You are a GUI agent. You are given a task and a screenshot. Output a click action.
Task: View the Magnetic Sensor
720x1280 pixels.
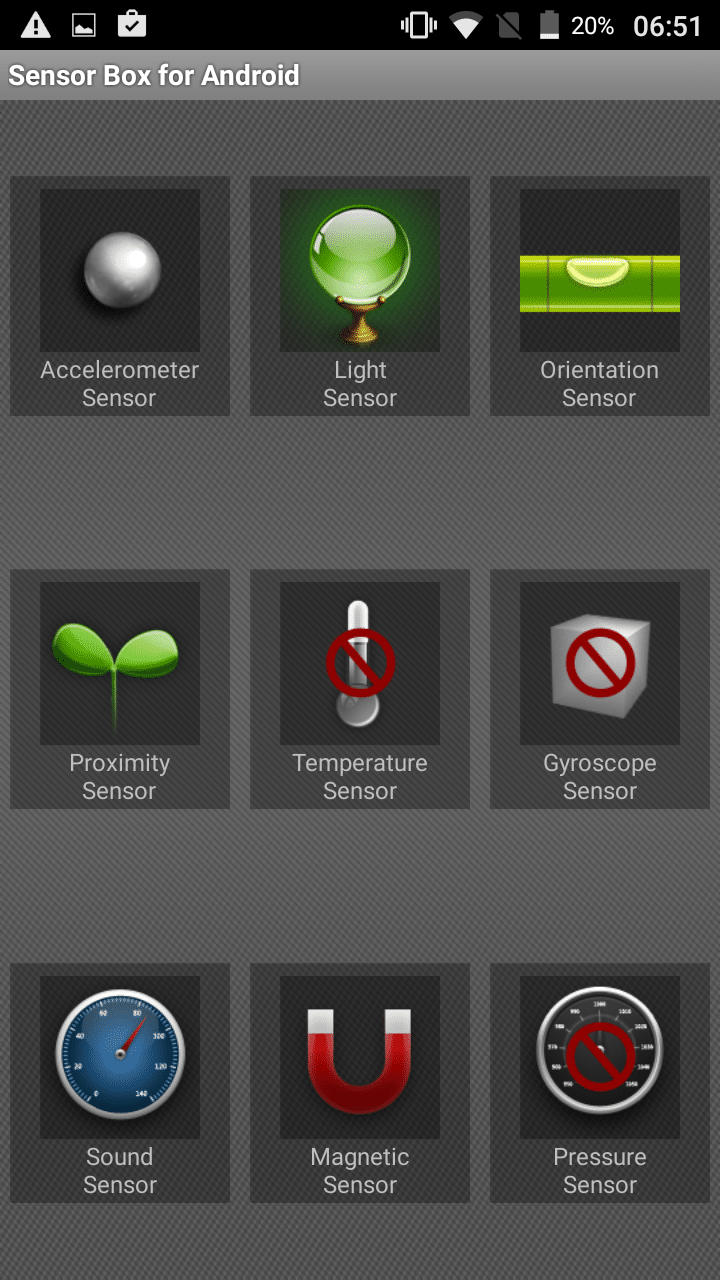(x=360, y=1082)
